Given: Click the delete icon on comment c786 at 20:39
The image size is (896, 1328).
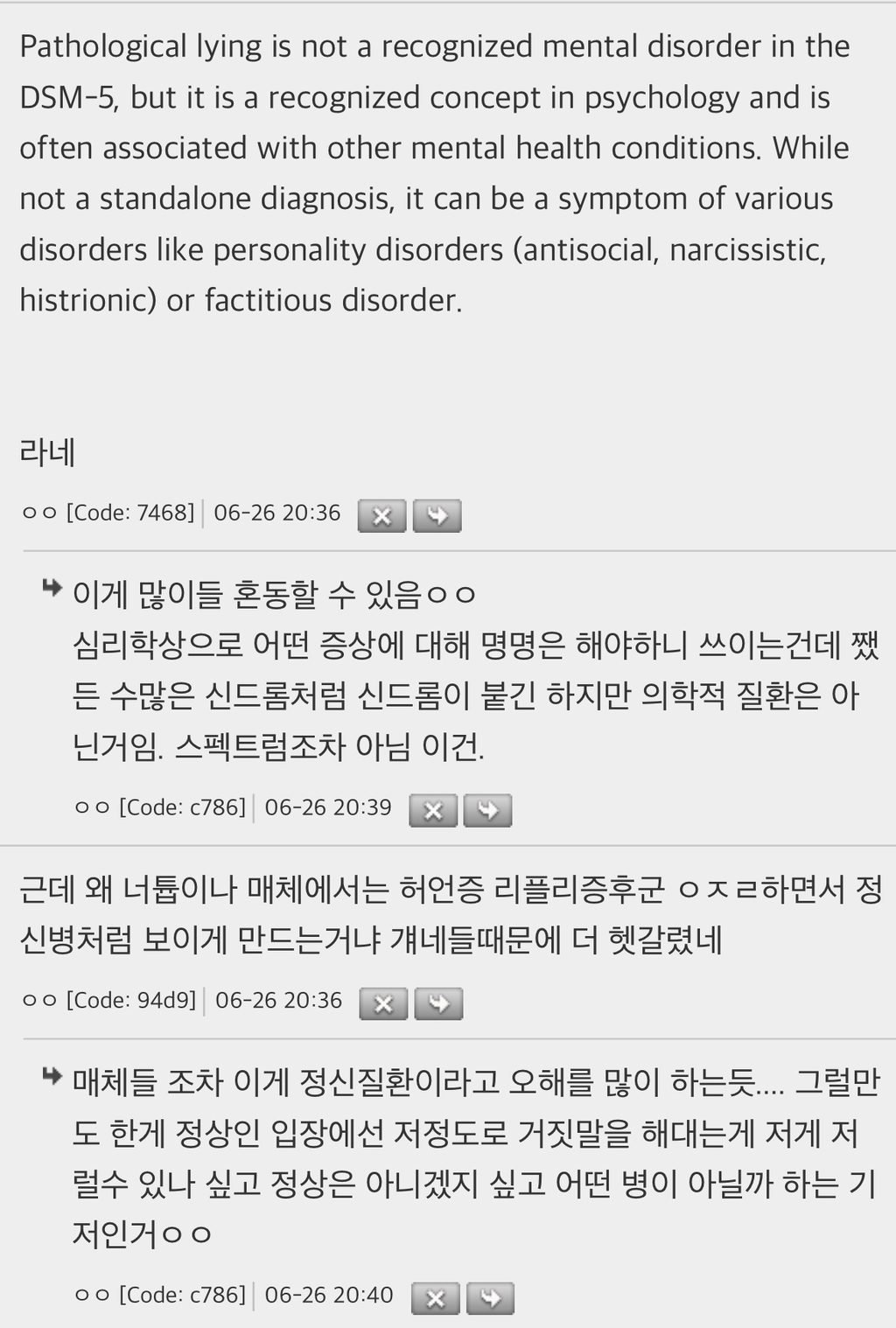Looking at the screenshot, I should tap(431, 811).
